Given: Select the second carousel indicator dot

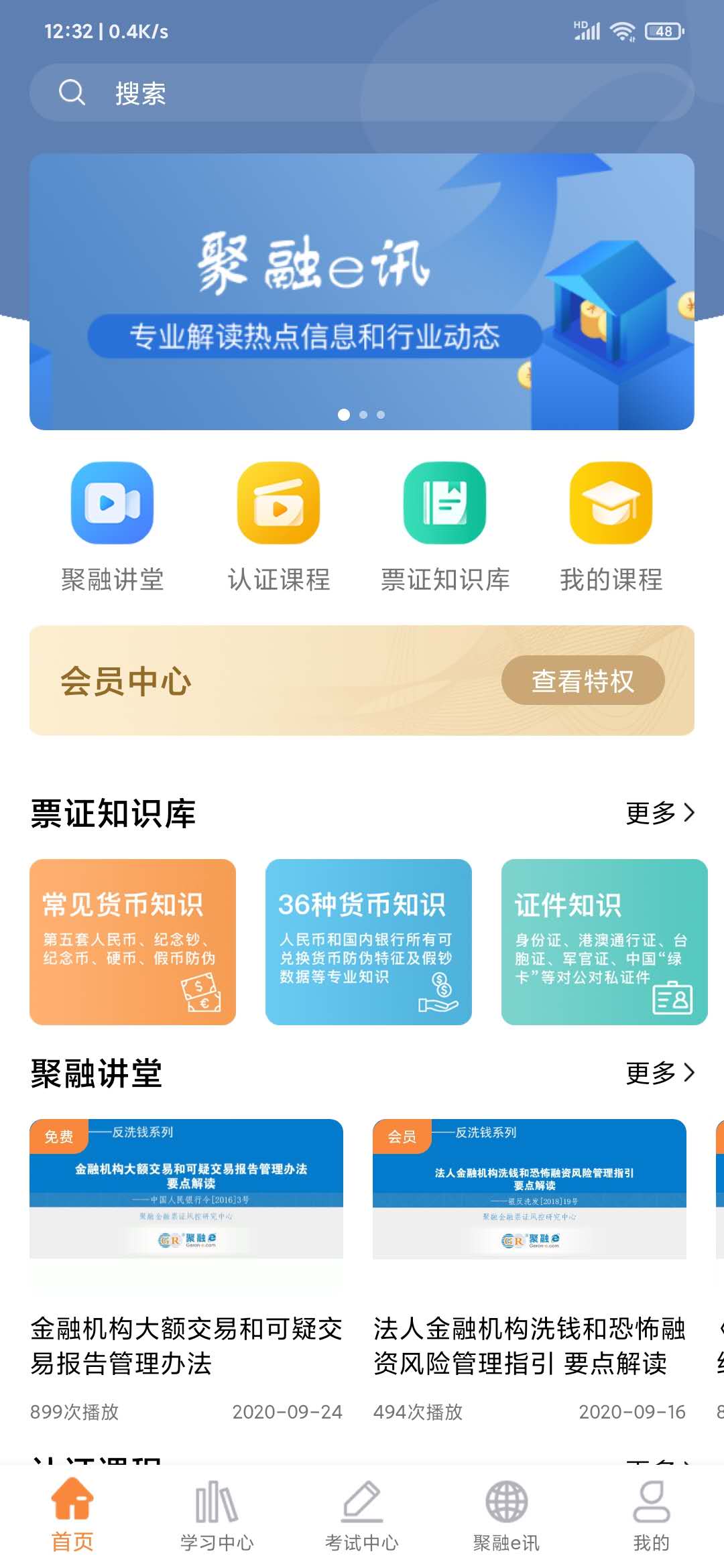Looking at the screenshot, I should pos(363,415).
